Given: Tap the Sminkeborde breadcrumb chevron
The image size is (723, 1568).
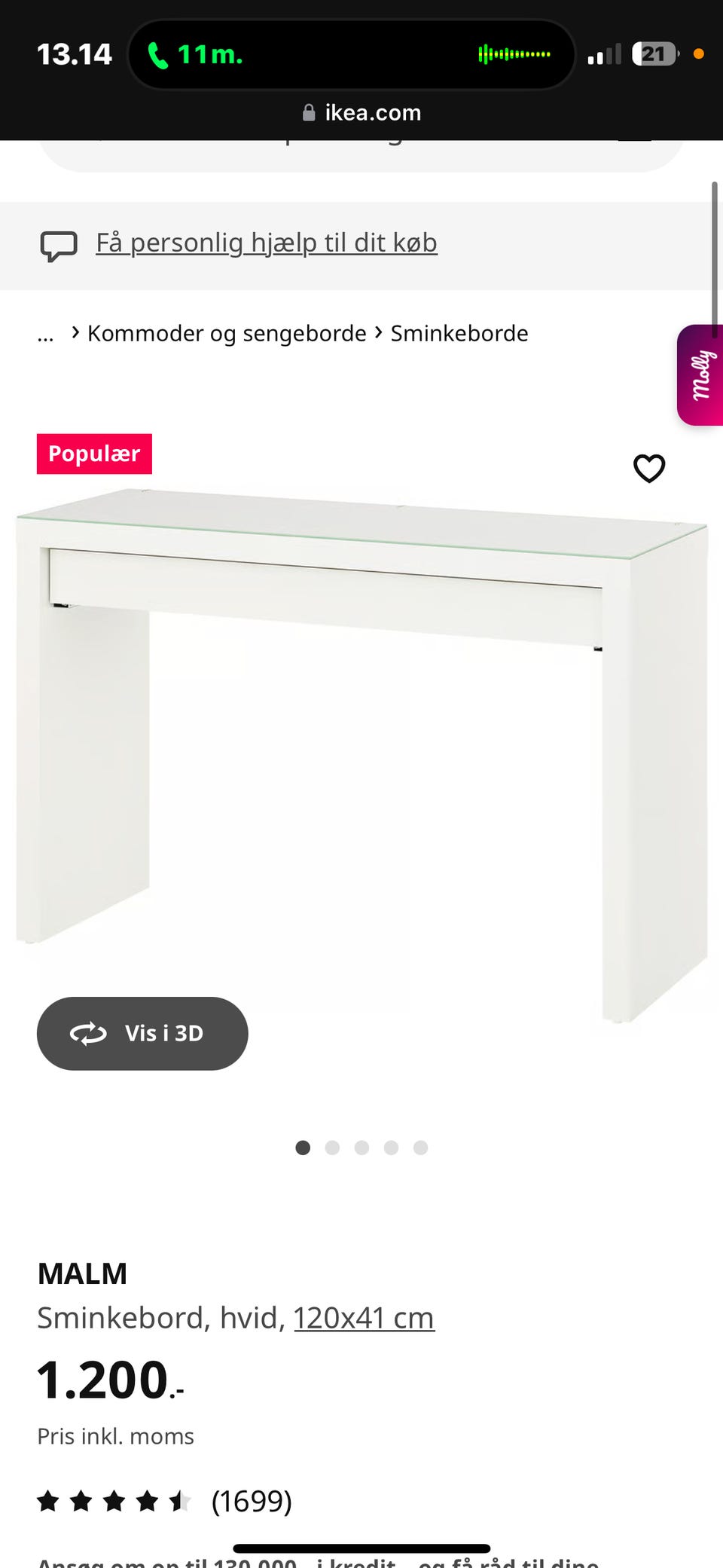Looking at the screenshot, I should coord(377,333).
